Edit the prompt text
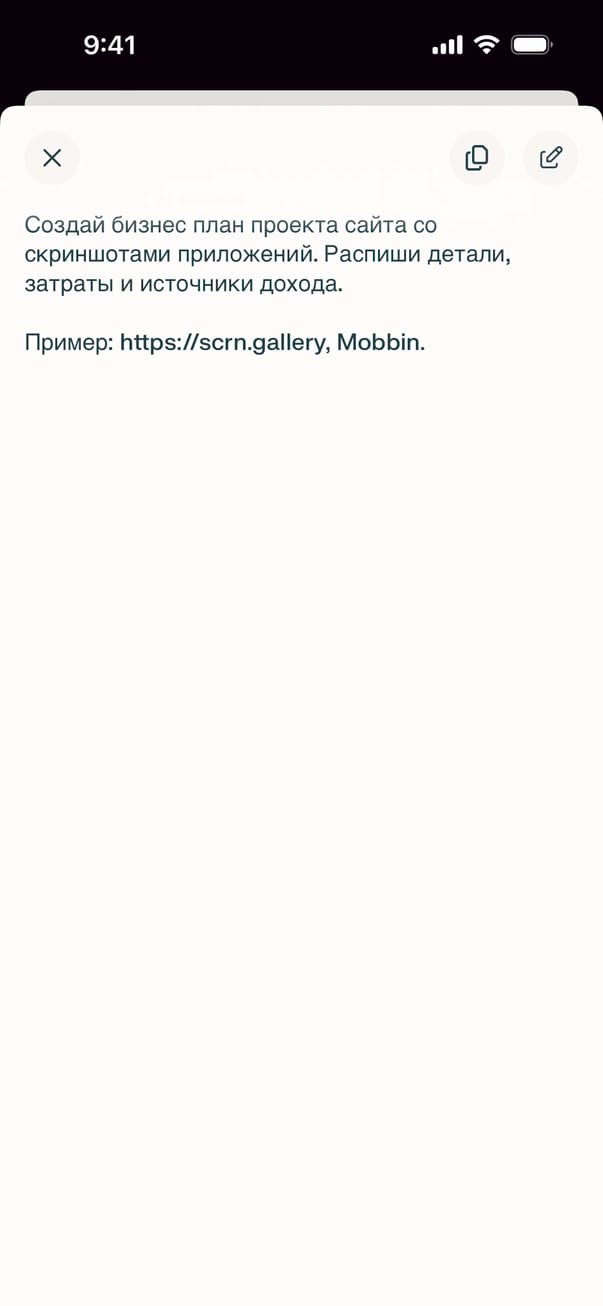 click(551, 158)
